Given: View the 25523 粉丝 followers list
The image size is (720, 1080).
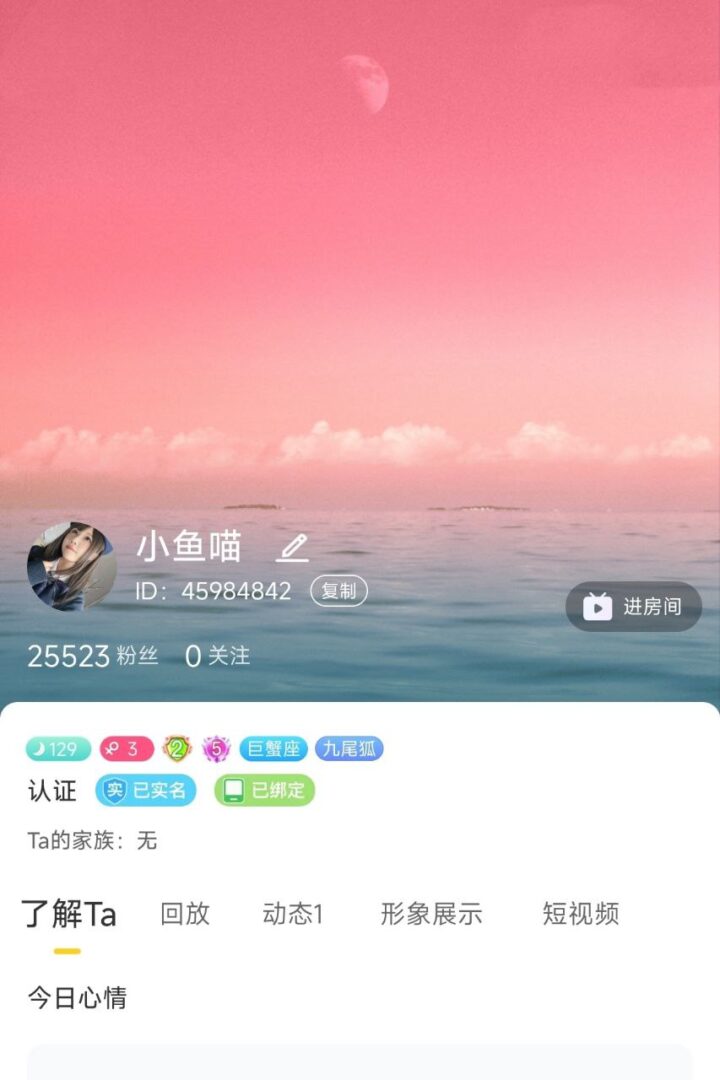Looking at the screenshot, I should tap(92, 656).
